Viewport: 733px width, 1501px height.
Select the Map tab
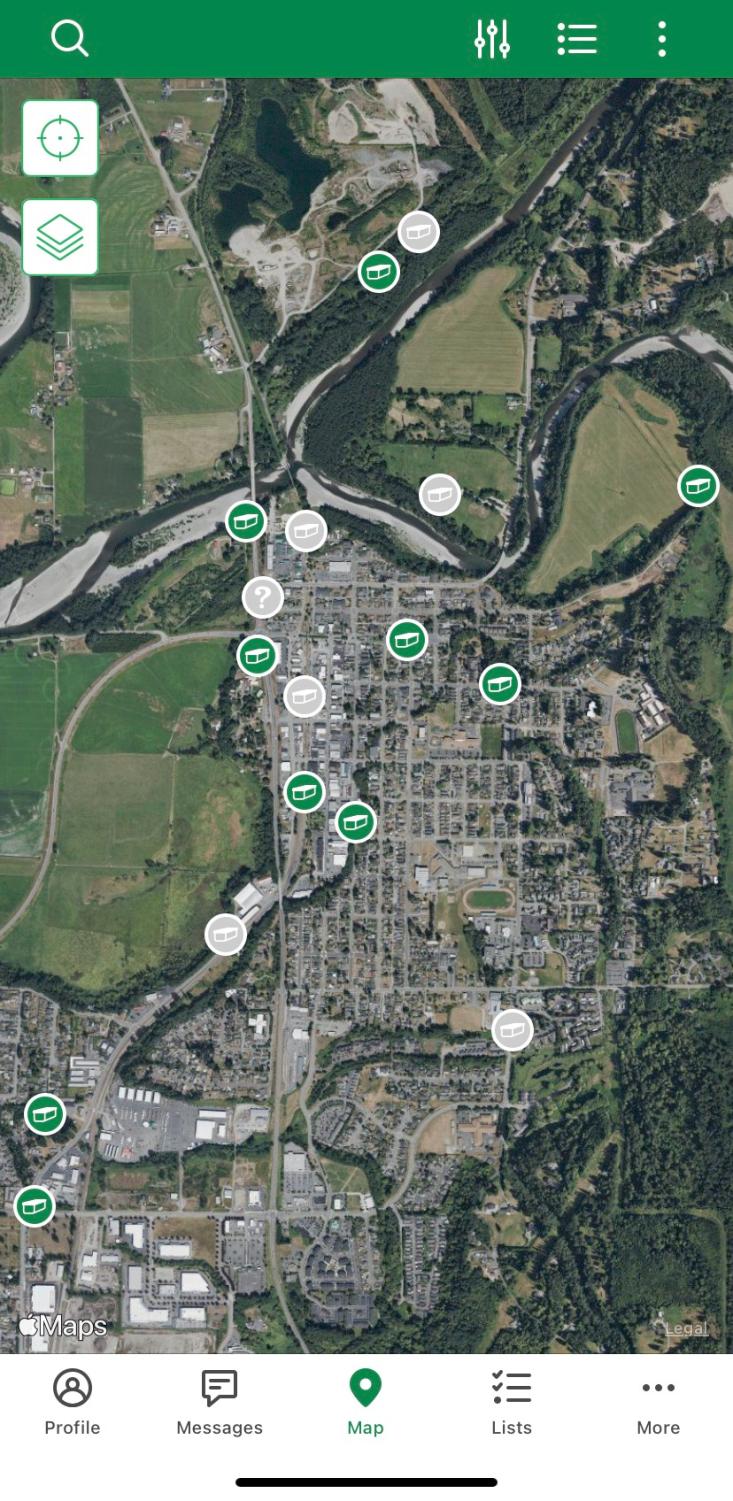click(365, 1403)
